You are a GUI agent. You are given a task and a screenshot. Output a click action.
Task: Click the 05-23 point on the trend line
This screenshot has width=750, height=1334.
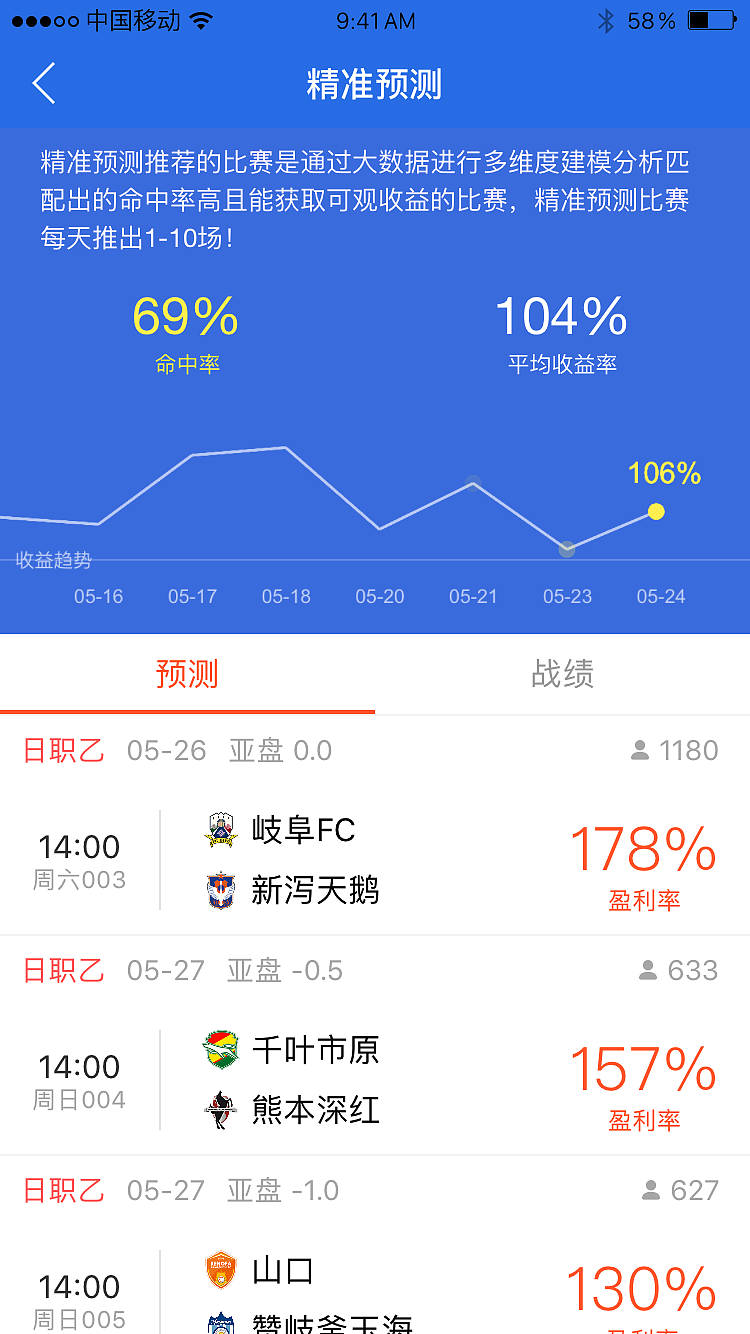coord(567,548)
